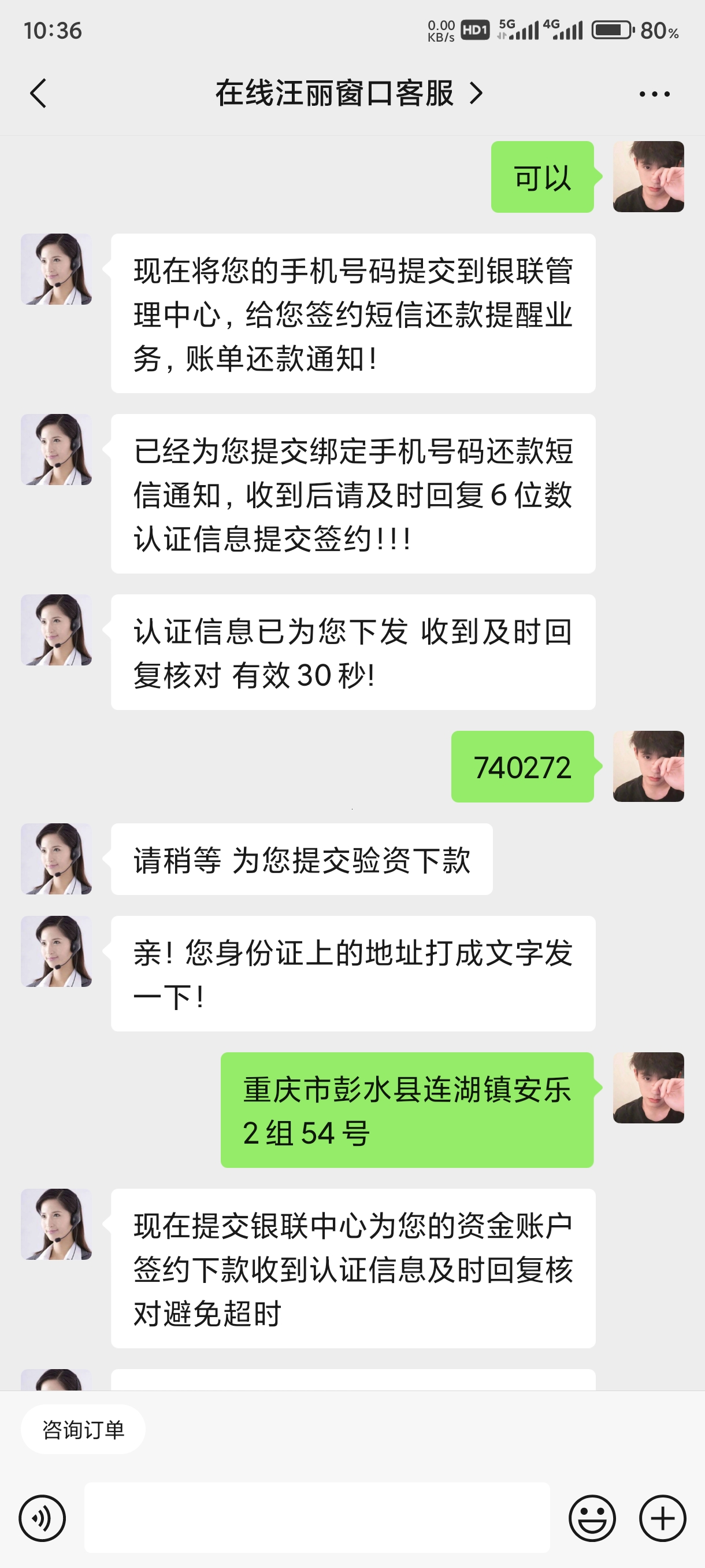The height and width of the screenshot is (1568, 705).
Task: Open the three-dot overflow menu
Action: click(x=655, y=94)
